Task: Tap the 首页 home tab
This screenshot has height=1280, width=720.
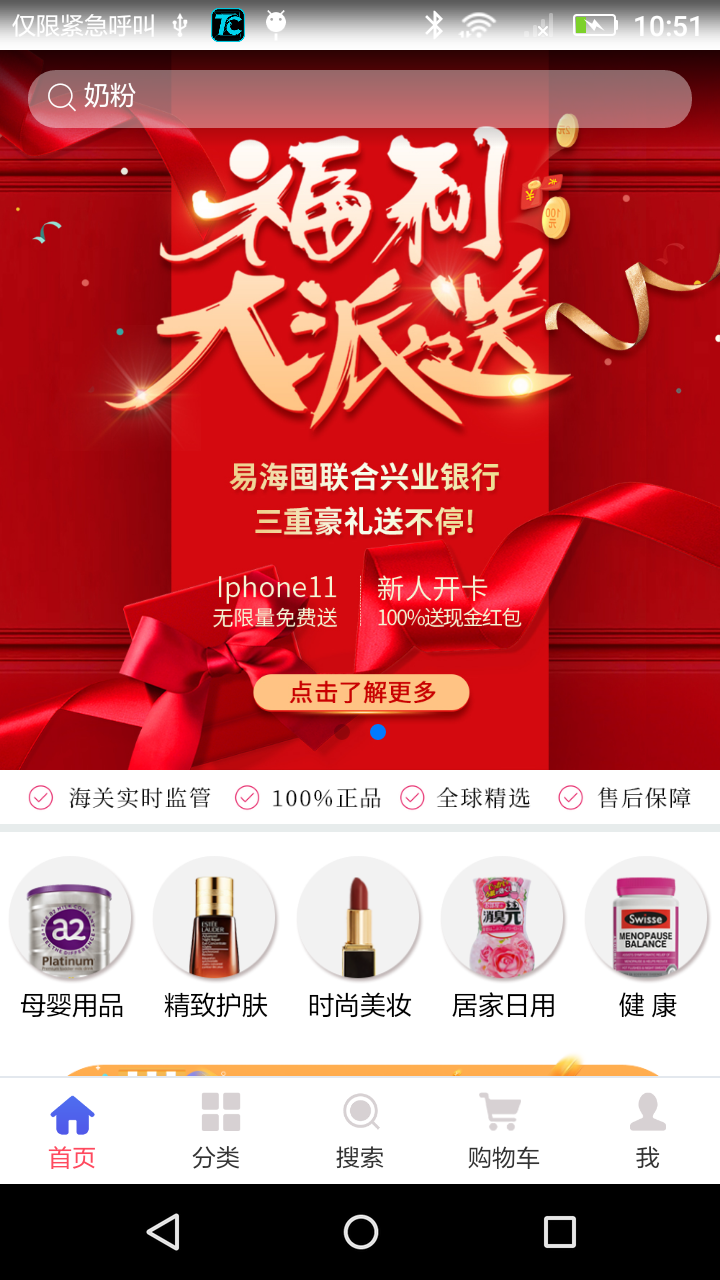Action: click(x=72, y=1131)
